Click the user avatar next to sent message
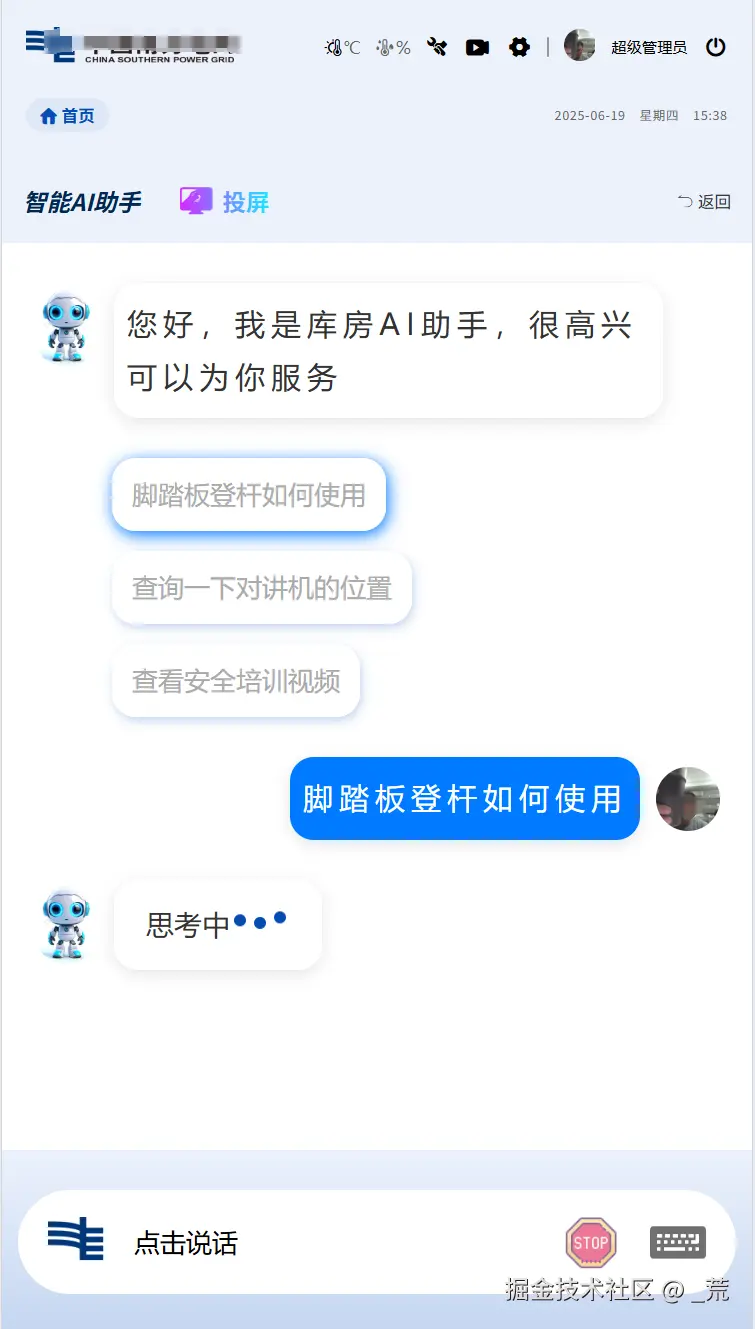Viewport: 755px width, 1329px height. pyautogui.click(x=687, y=799)
